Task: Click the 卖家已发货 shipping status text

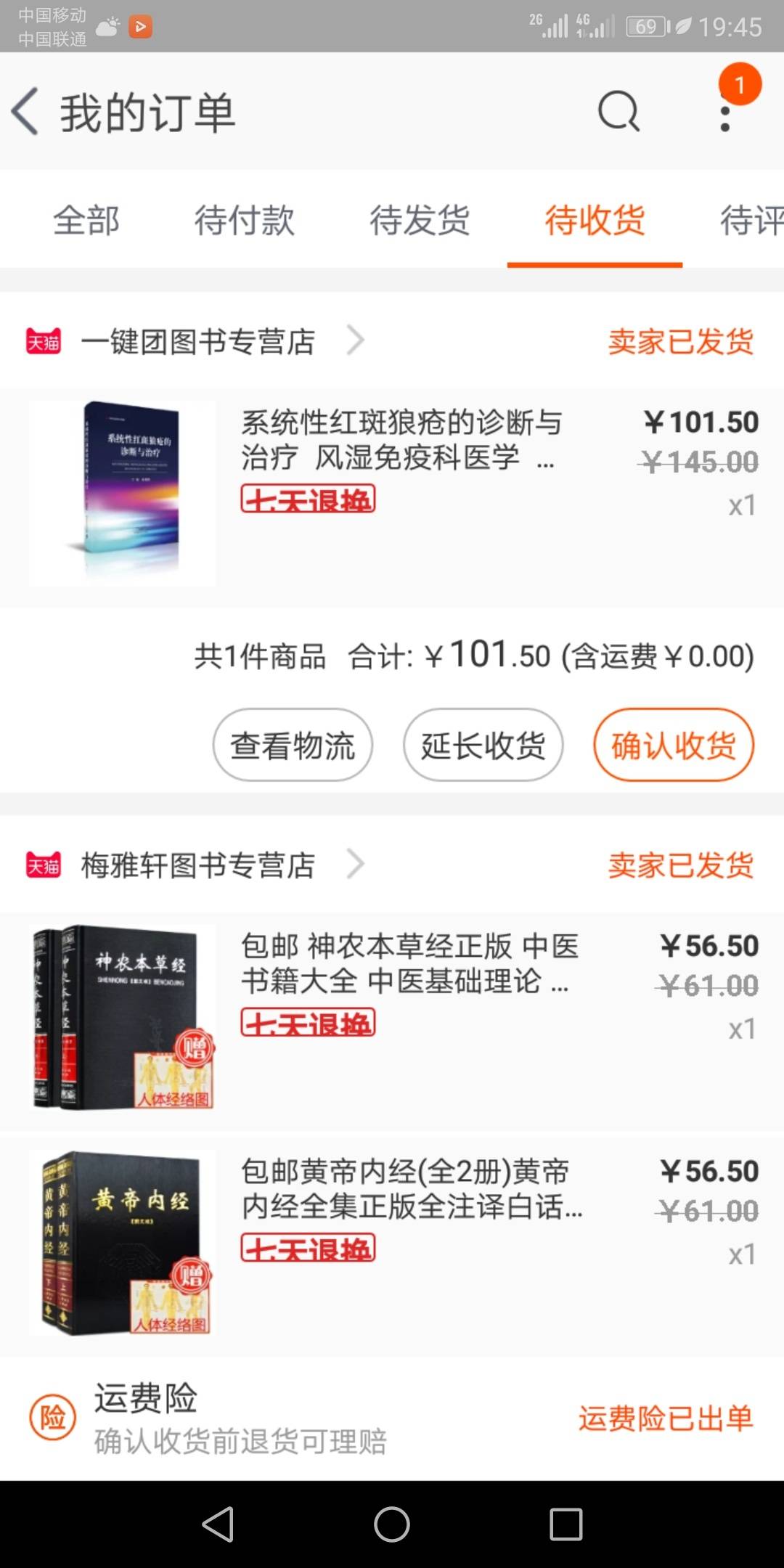Action: point(681,341)
